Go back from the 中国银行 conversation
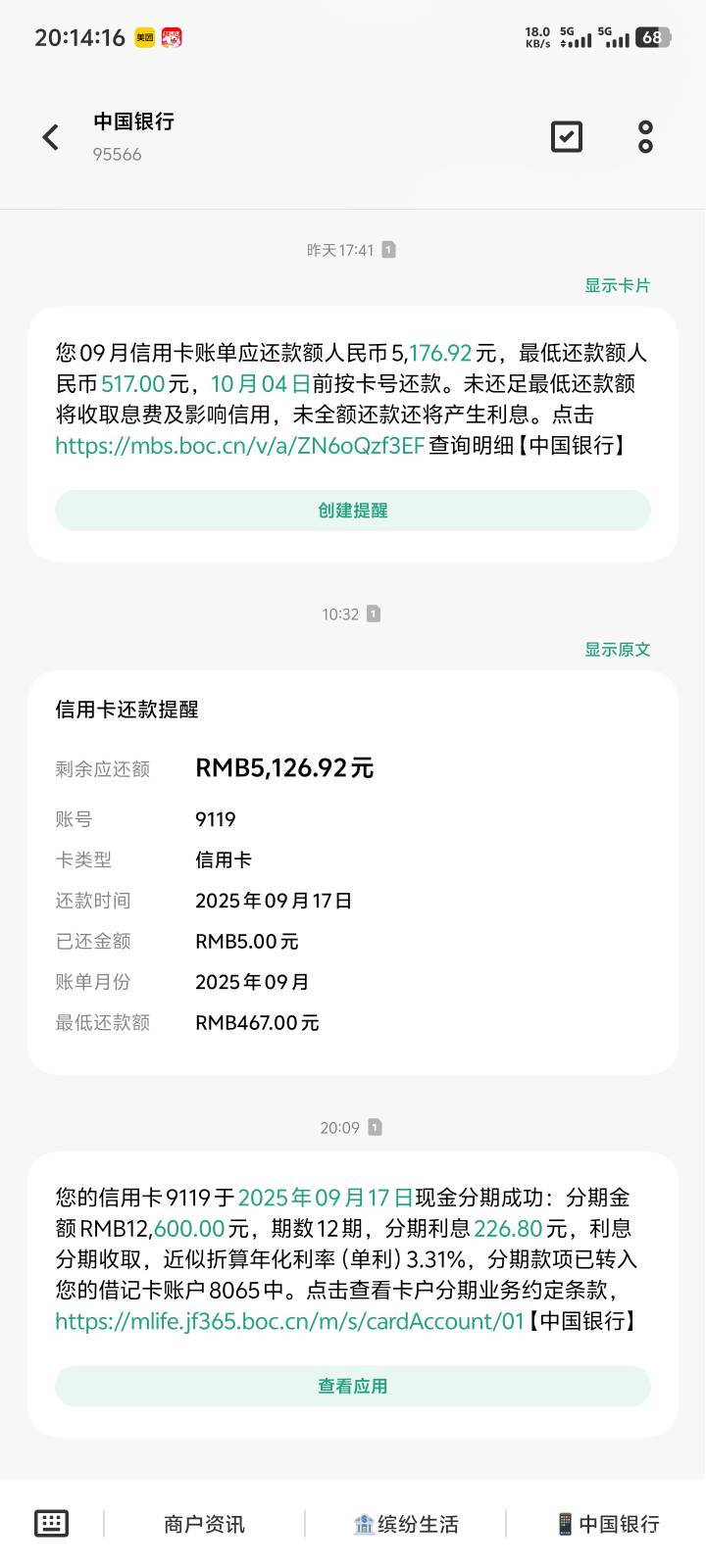The height and width of the screenshot is (1568, 706). pos(51,137)
